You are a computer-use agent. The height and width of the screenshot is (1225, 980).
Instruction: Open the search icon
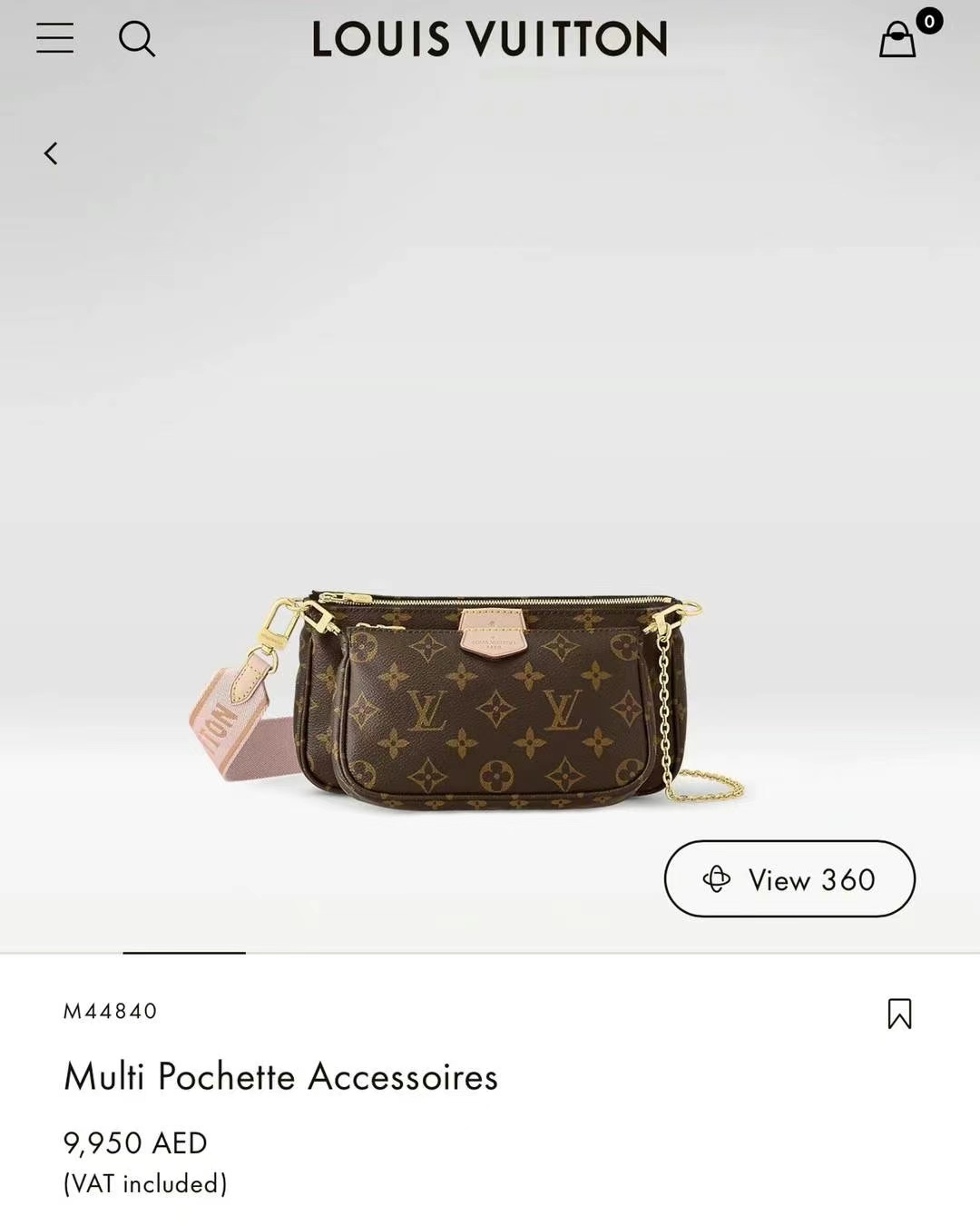point(137,38)
